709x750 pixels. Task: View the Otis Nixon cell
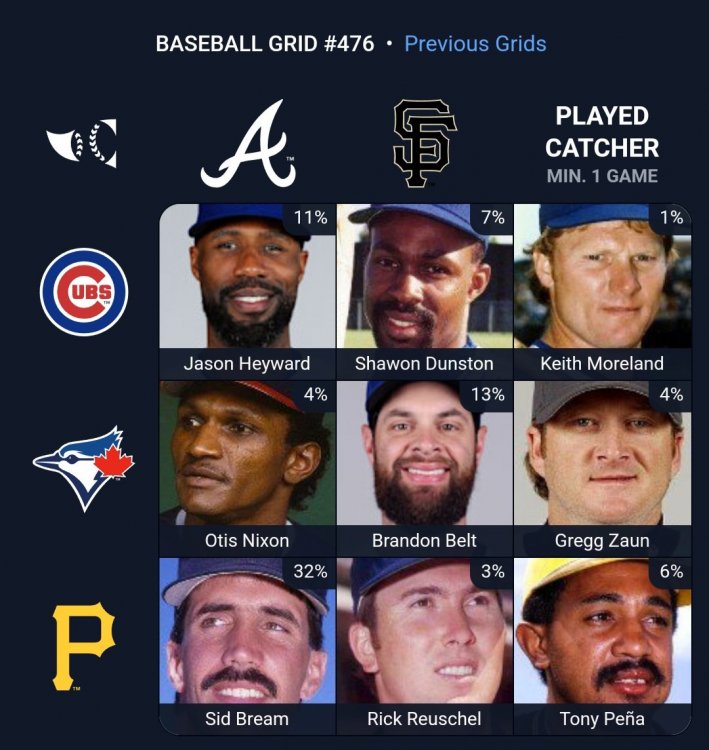tap(247, 466)
